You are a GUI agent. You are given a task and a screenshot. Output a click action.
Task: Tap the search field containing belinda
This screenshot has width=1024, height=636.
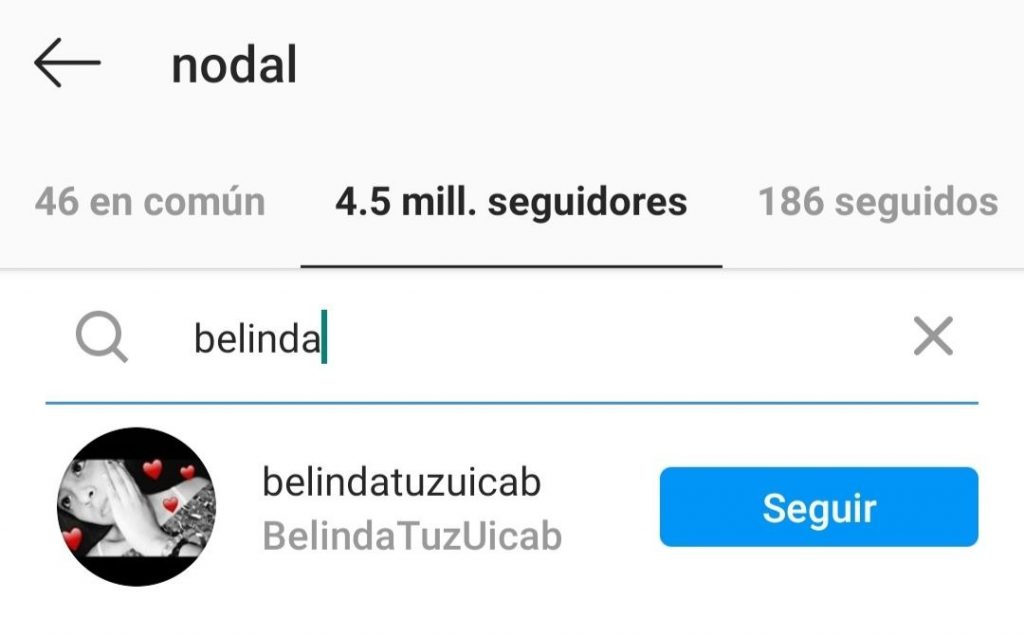coord(500,340)
